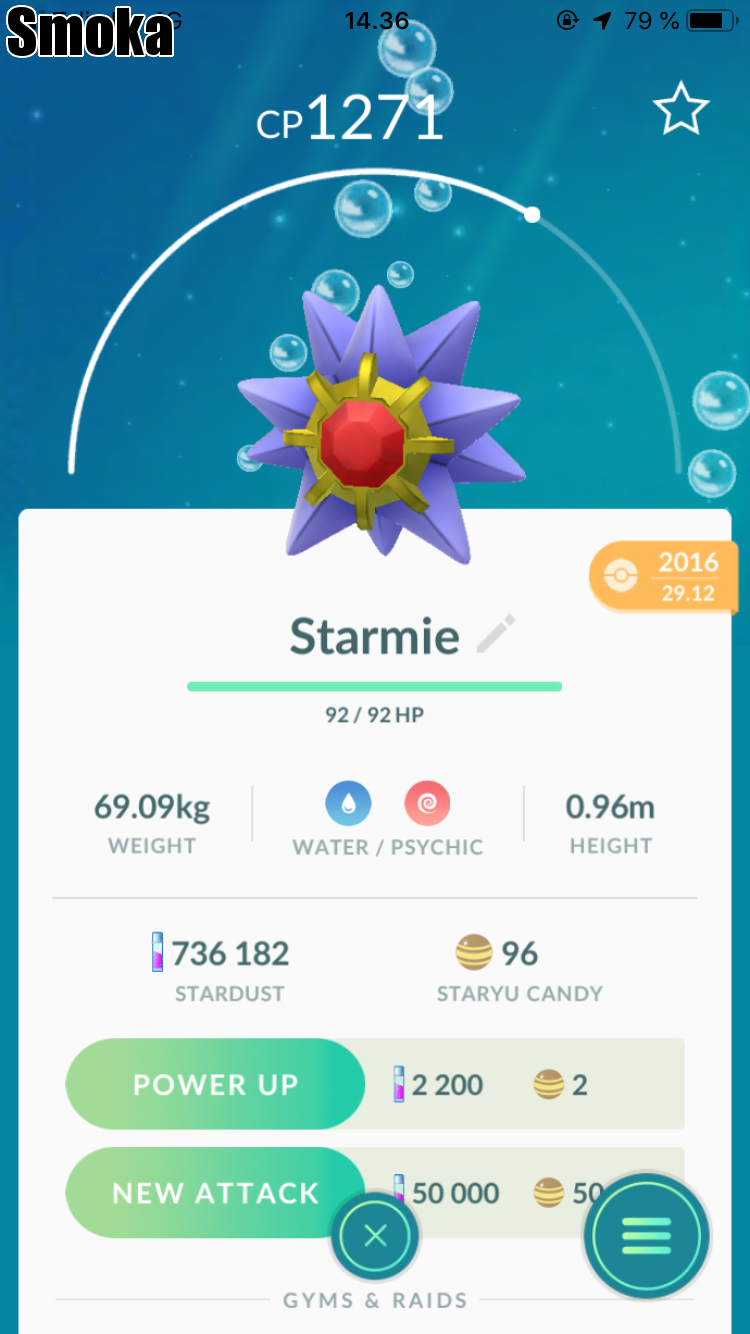Open the round options menu button
This screenshot has height=1334, width=750.
click(646, 1237)
